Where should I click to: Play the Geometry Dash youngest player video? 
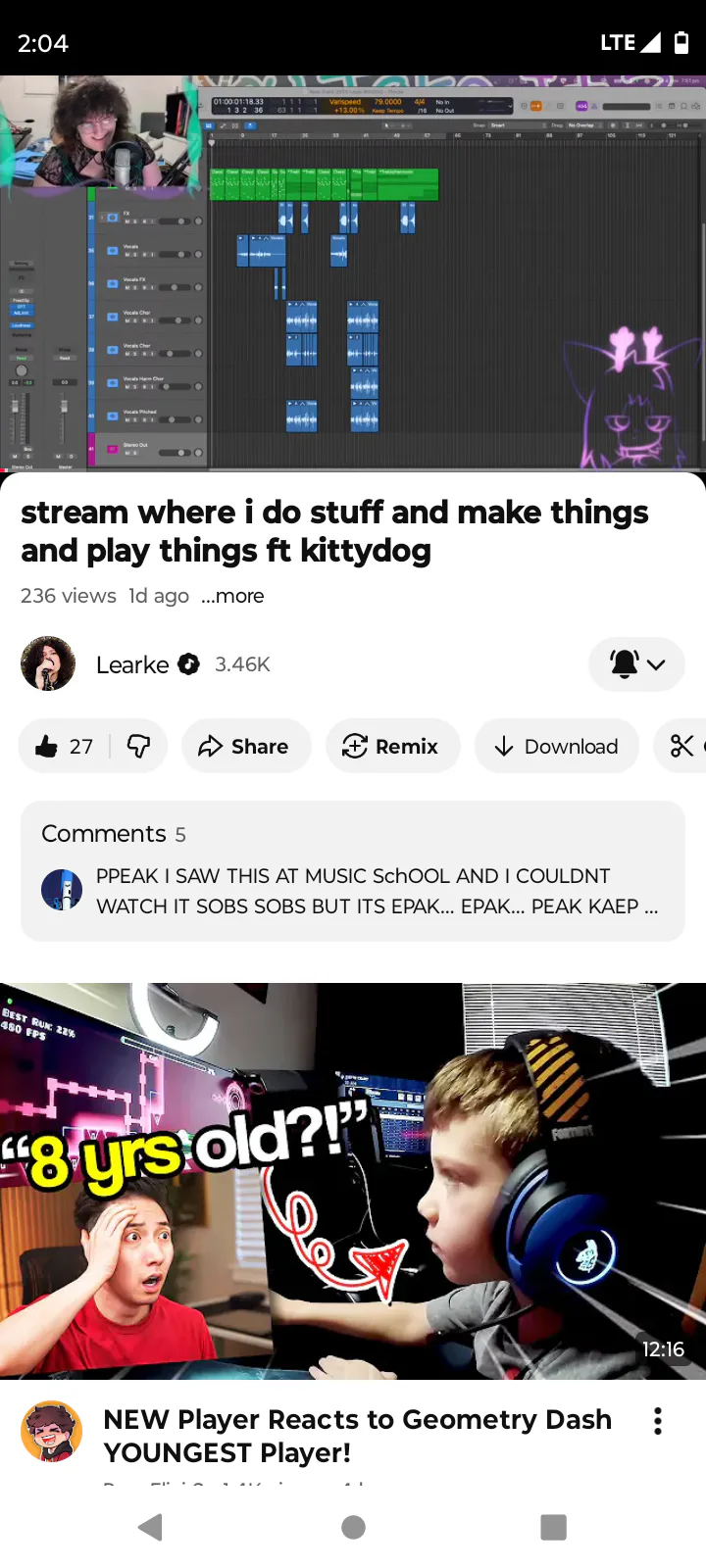click(x=353, y=1181)
